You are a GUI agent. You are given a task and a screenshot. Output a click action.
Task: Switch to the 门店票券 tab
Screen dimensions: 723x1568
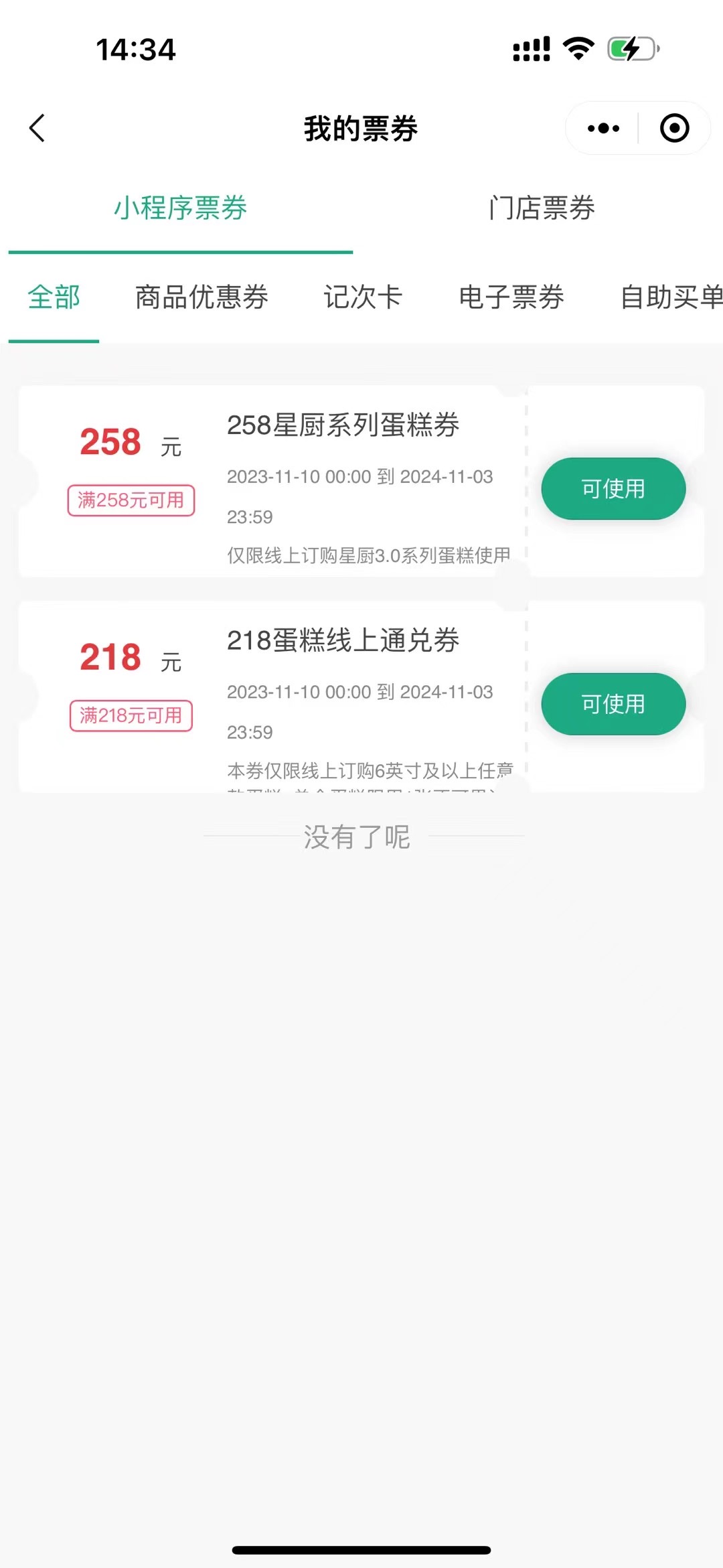click(x=542, y=208)
